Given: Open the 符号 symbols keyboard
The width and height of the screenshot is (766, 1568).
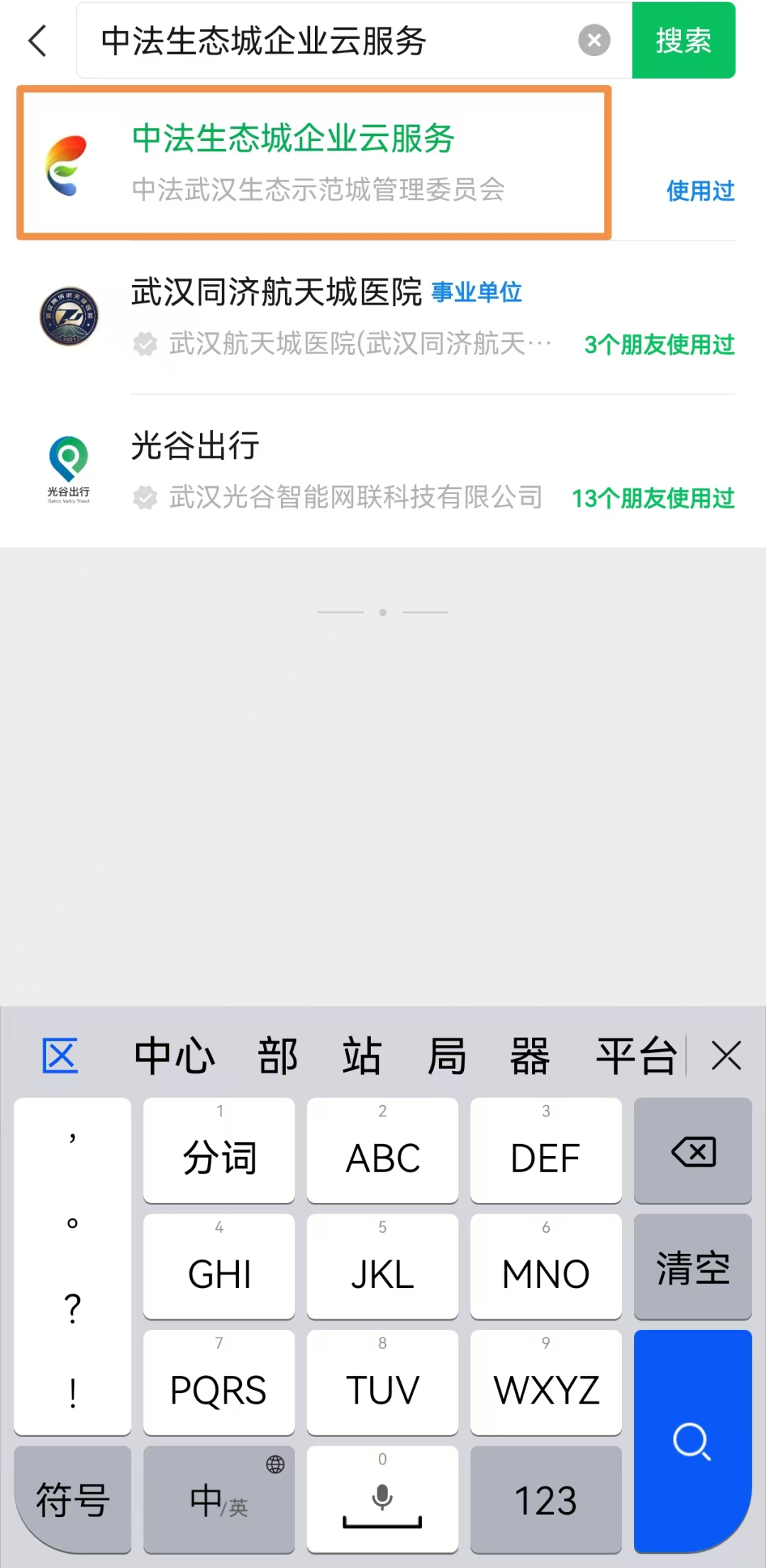Looking at the screenshot, I should (72, 1499).
